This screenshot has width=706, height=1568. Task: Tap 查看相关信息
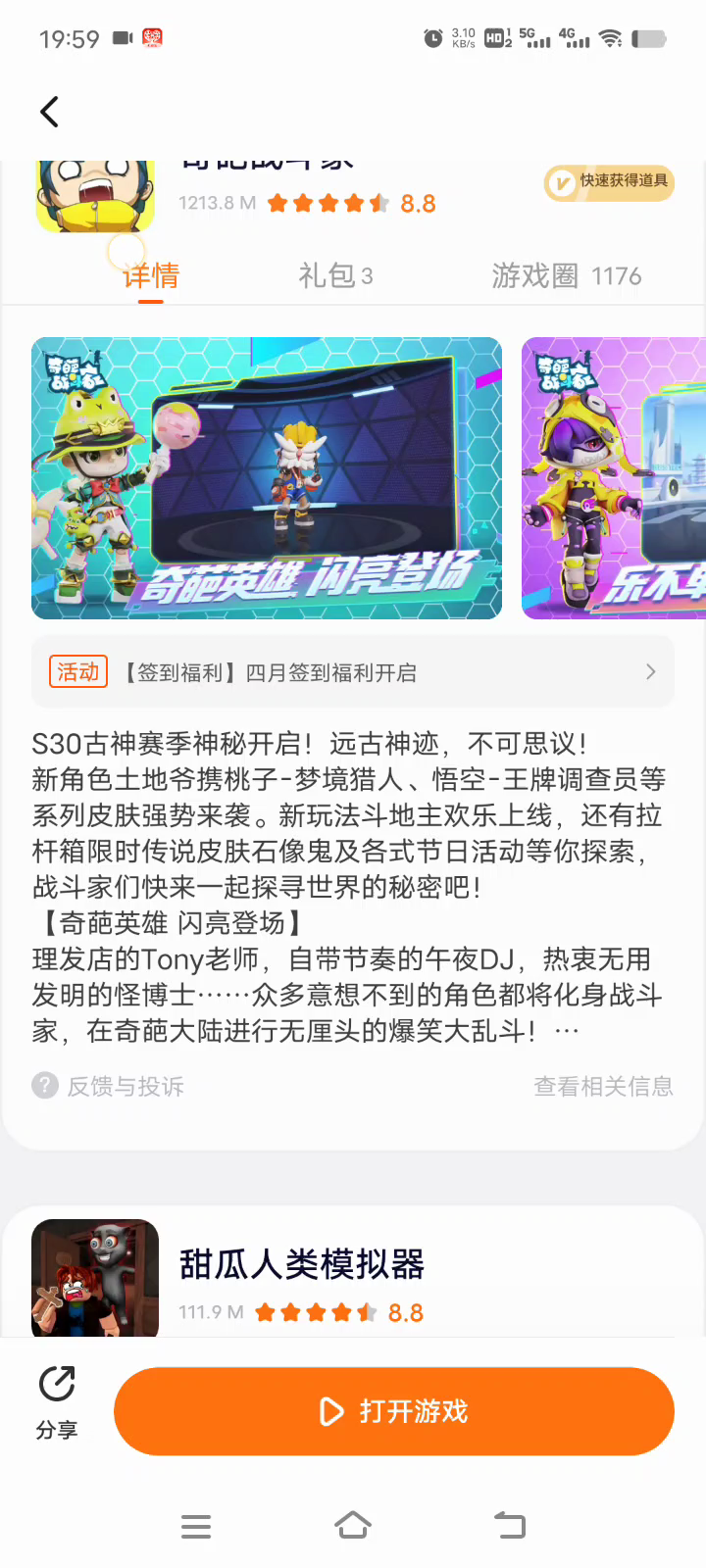click(603, 1086)
